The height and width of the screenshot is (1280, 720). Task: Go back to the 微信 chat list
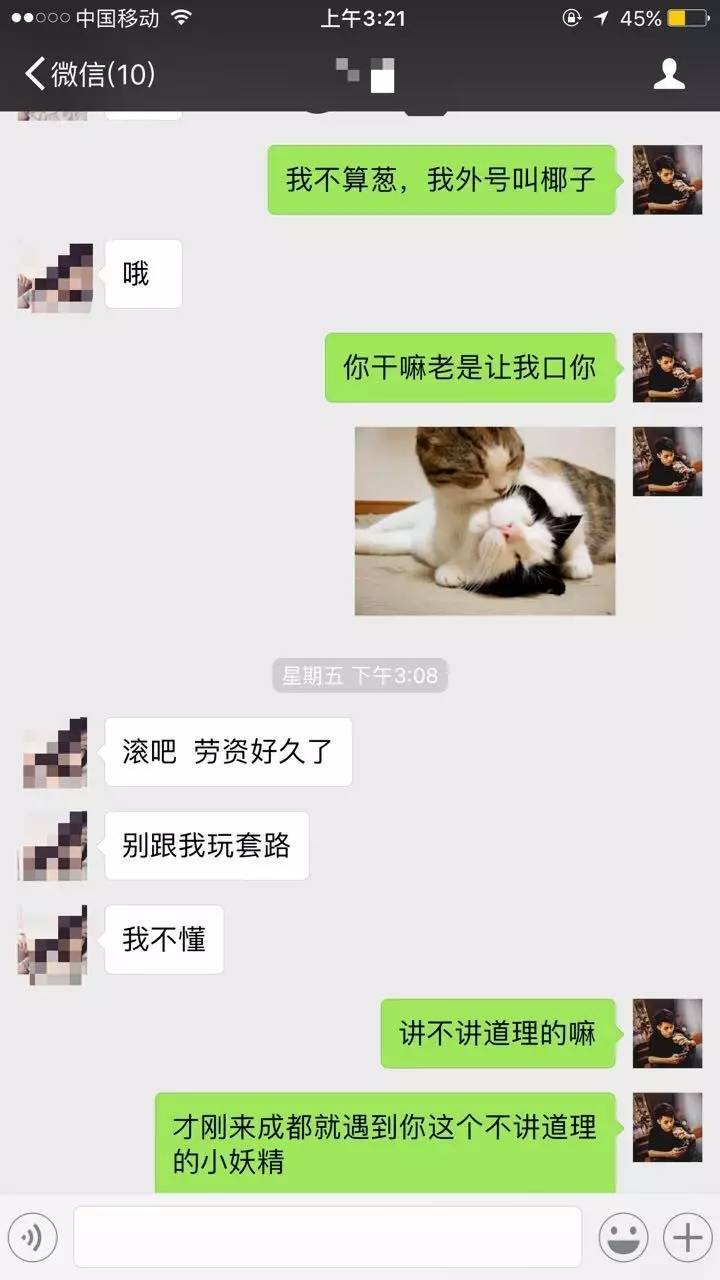tap(88, 74)
